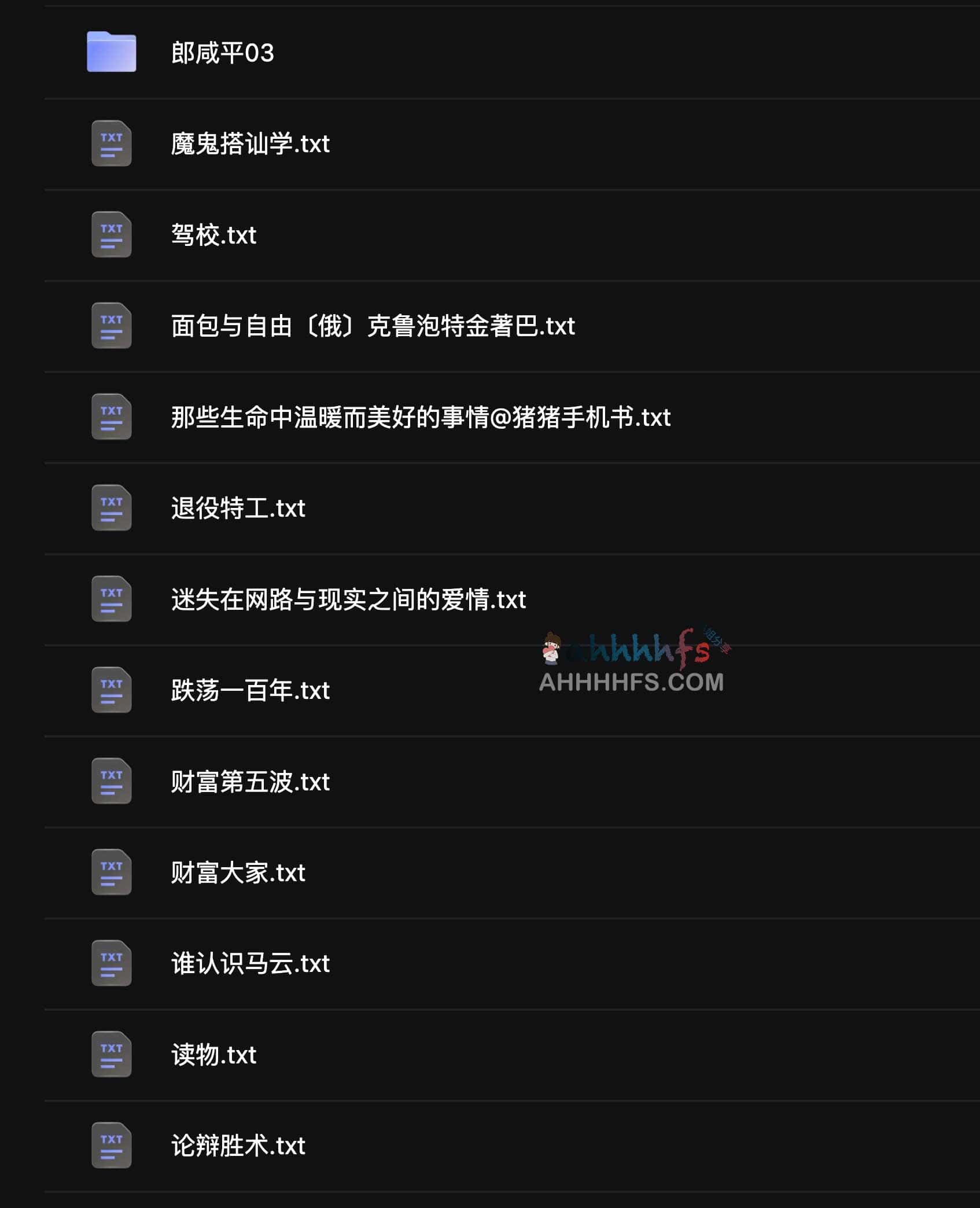980x1208 pixels.
Task: Open 财富大家.txt
Action: click(238, 872)
